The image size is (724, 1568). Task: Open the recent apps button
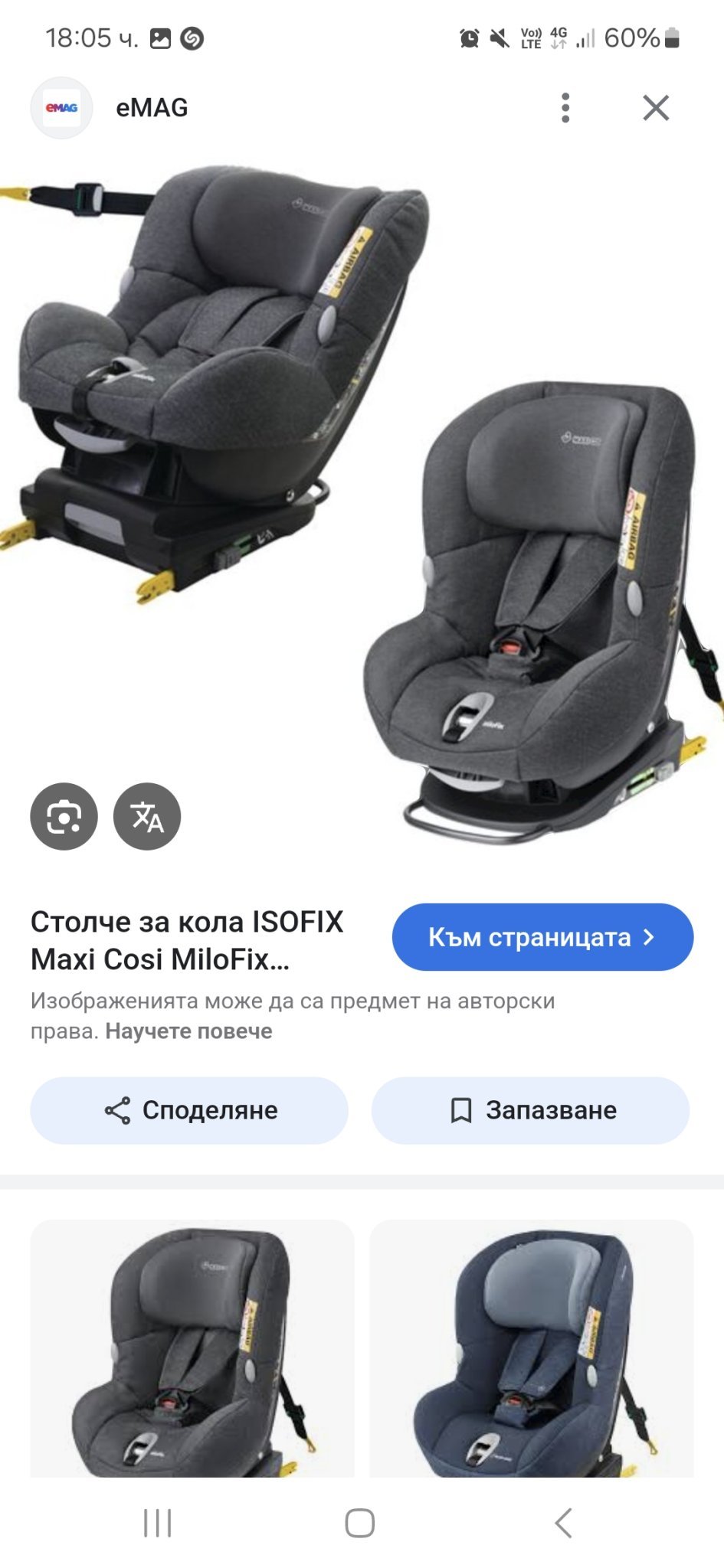(x=158, y=1523)
